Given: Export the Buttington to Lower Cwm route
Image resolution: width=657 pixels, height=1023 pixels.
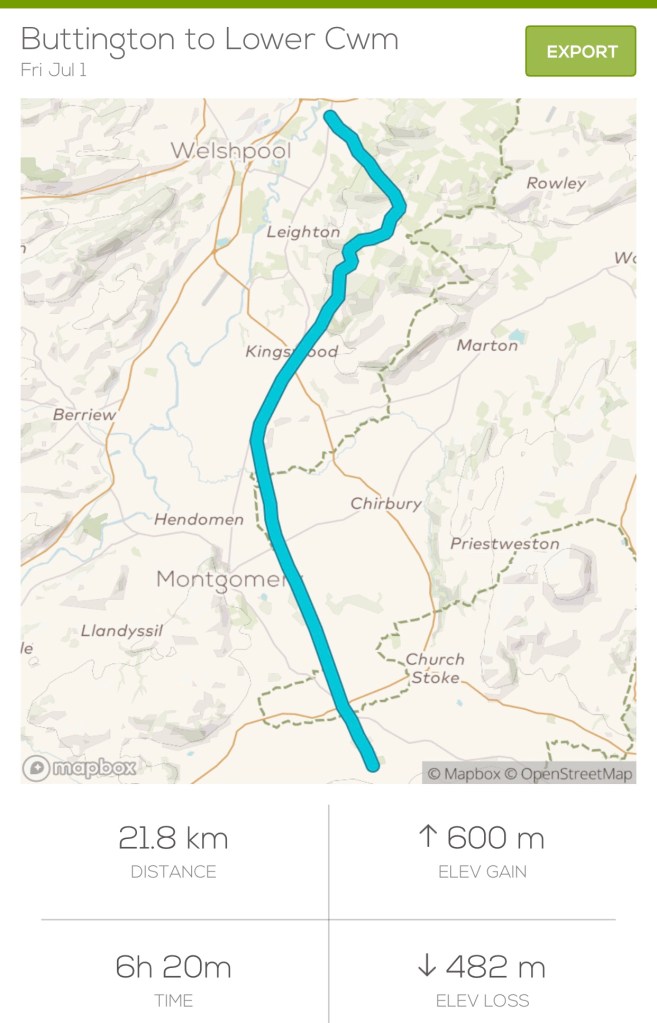Looking at the screenshot, I should (x=580, y=52).
